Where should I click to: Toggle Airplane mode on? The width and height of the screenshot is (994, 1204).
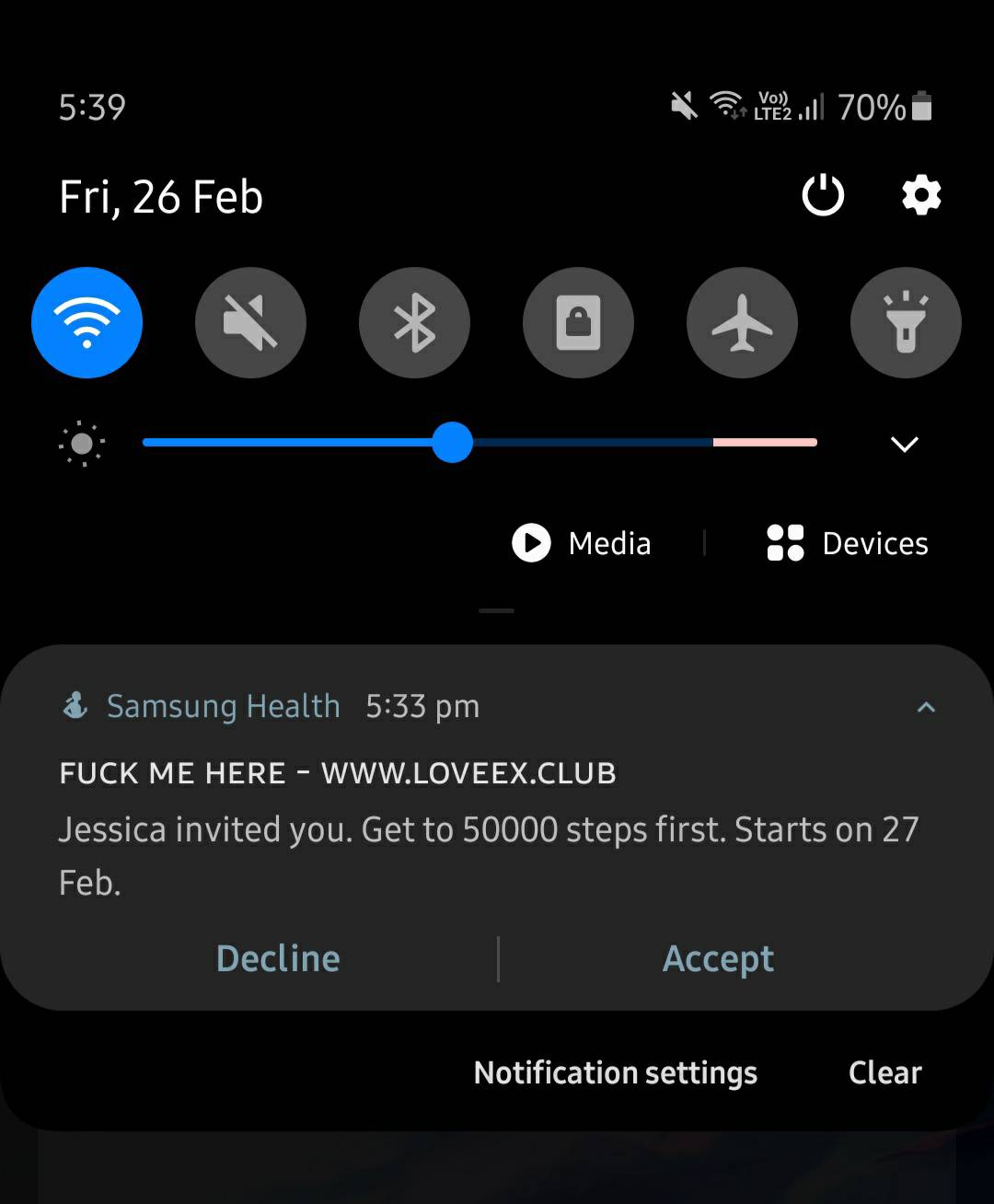coord(742,323)
